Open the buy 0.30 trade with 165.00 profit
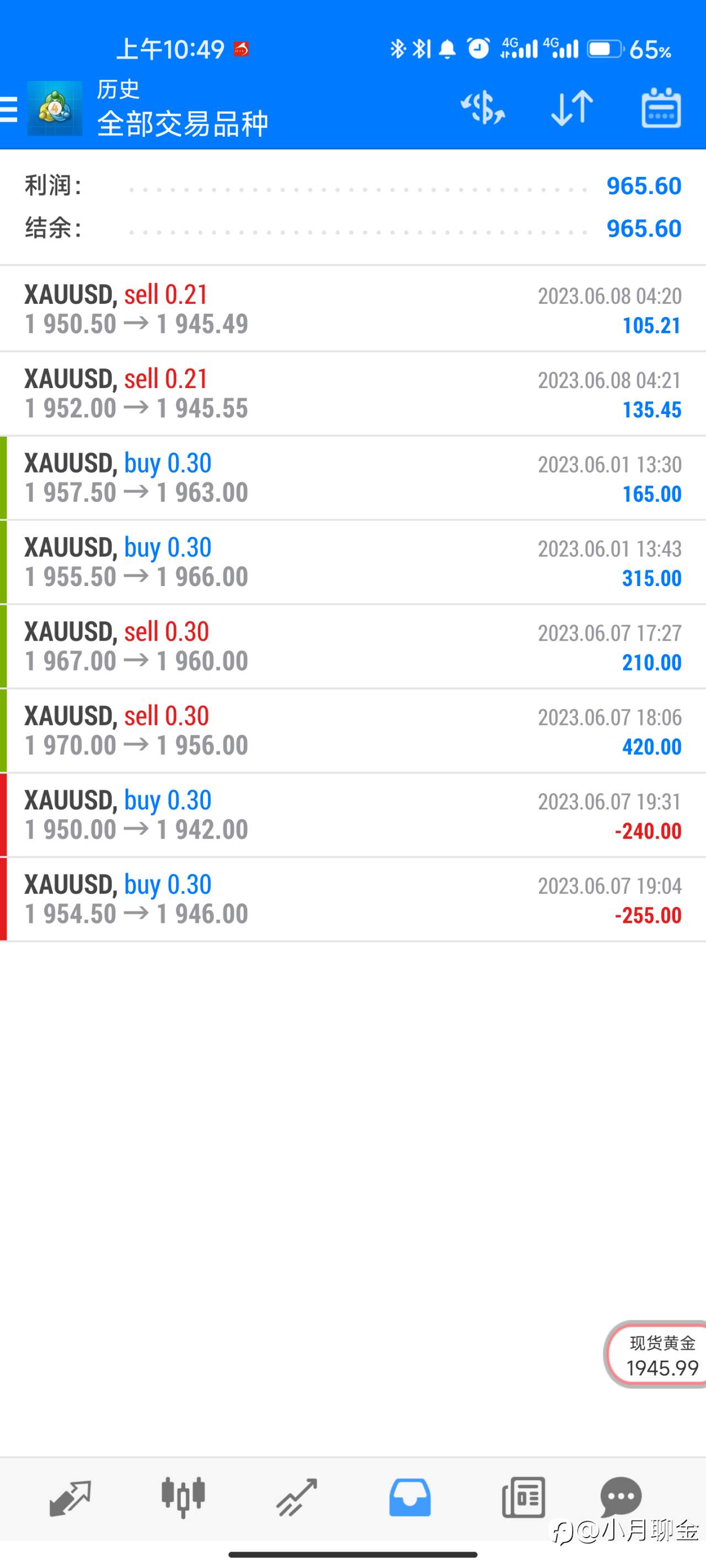 click(352, 478)
